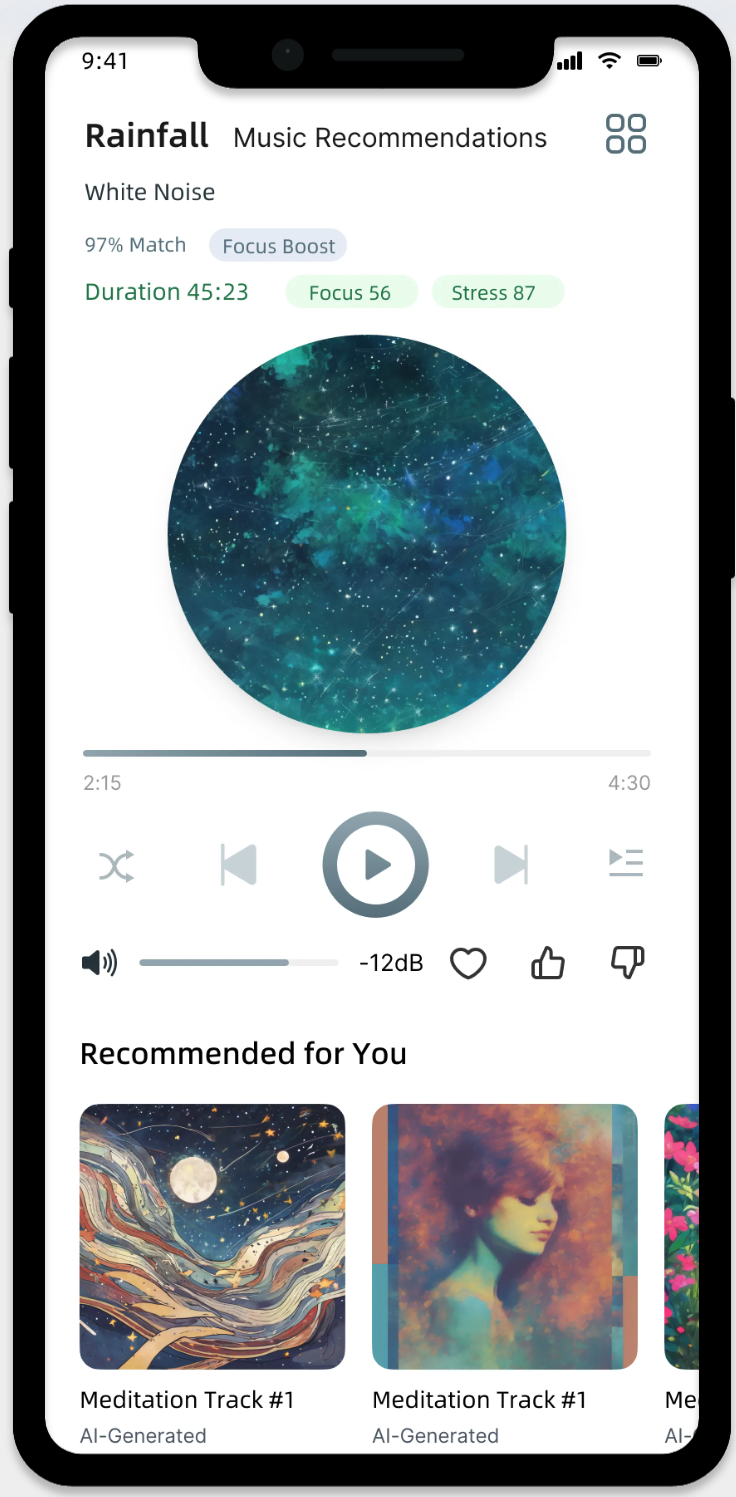Image resolution: width=736 pixels, height=1497 pixels.
Task: Open the Meditation Track card with moon artwork
Action: click(x=212, y=1236)
